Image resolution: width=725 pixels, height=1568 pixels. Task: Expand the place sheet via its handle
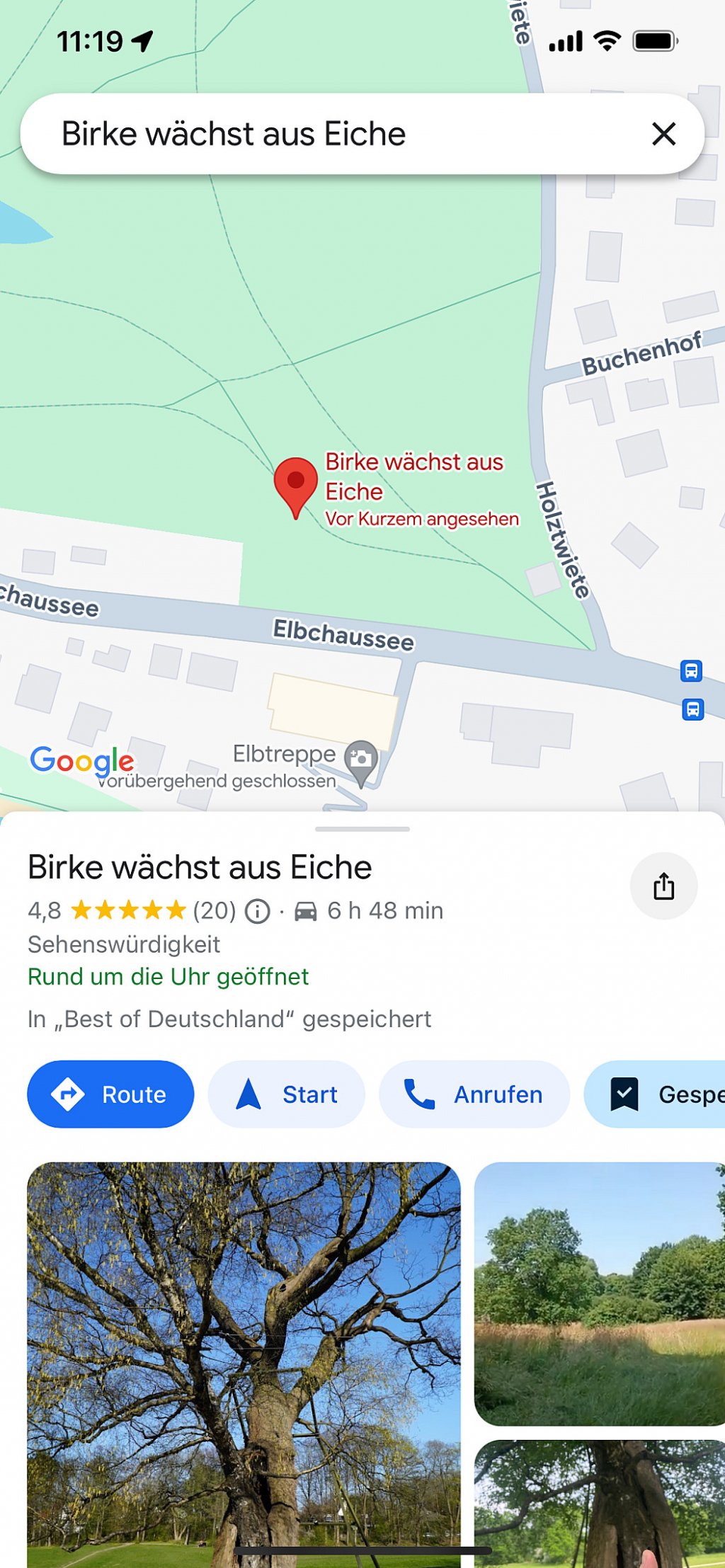click(362, 828)
